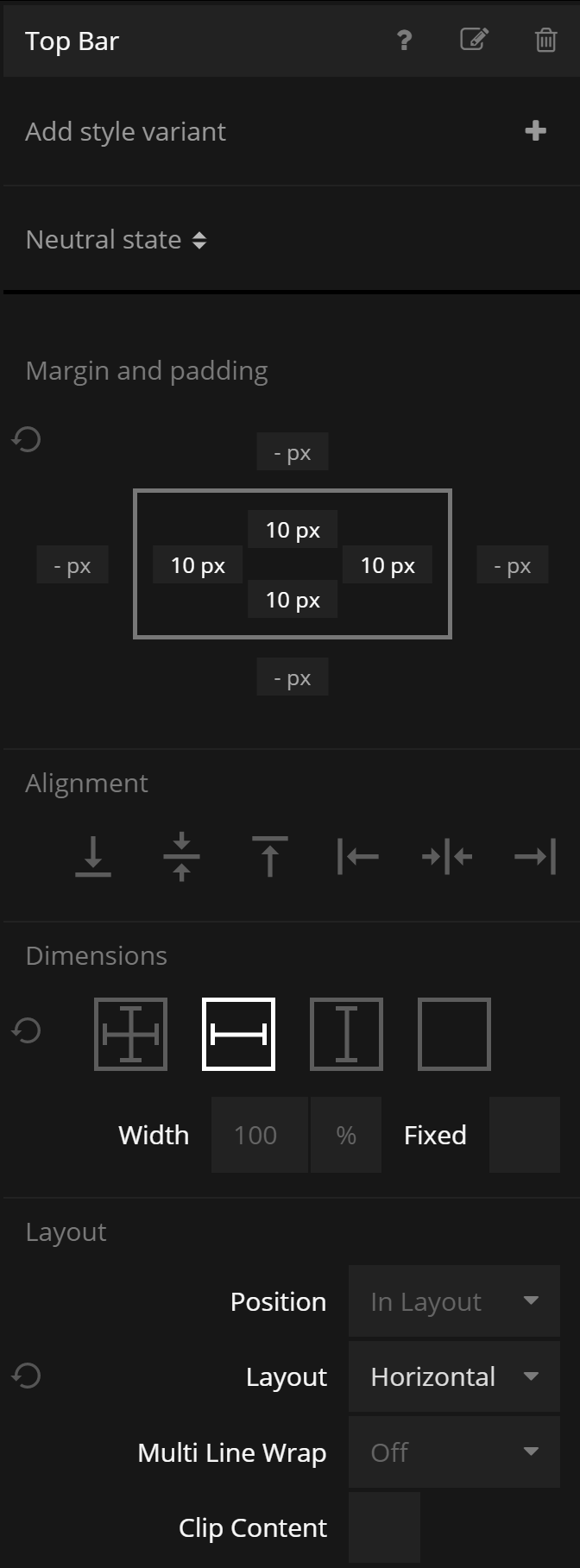Delete Top Bar with trash icon

point(545,41)
